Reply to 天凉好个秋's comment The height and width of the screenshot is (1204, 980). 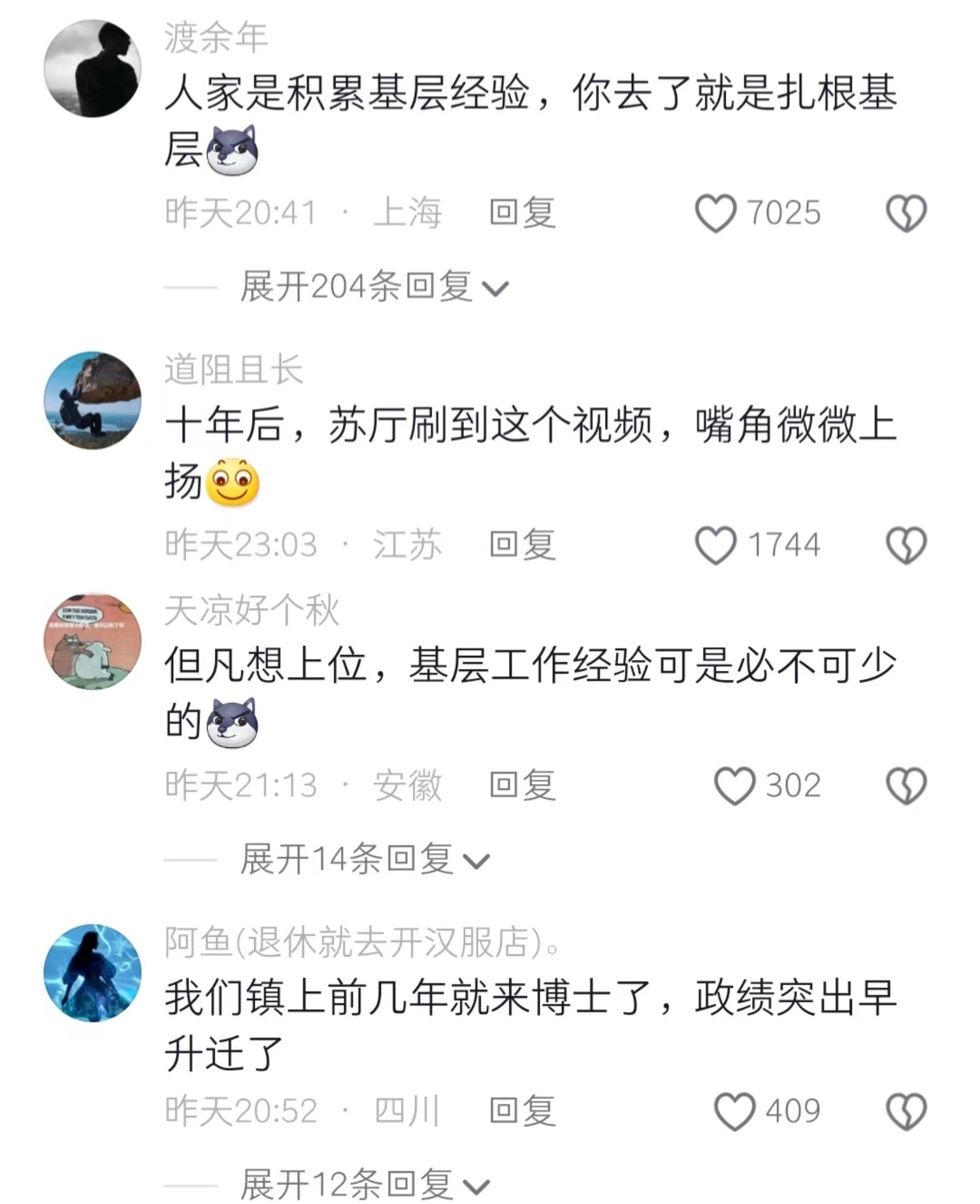click(x=523, y=786)
